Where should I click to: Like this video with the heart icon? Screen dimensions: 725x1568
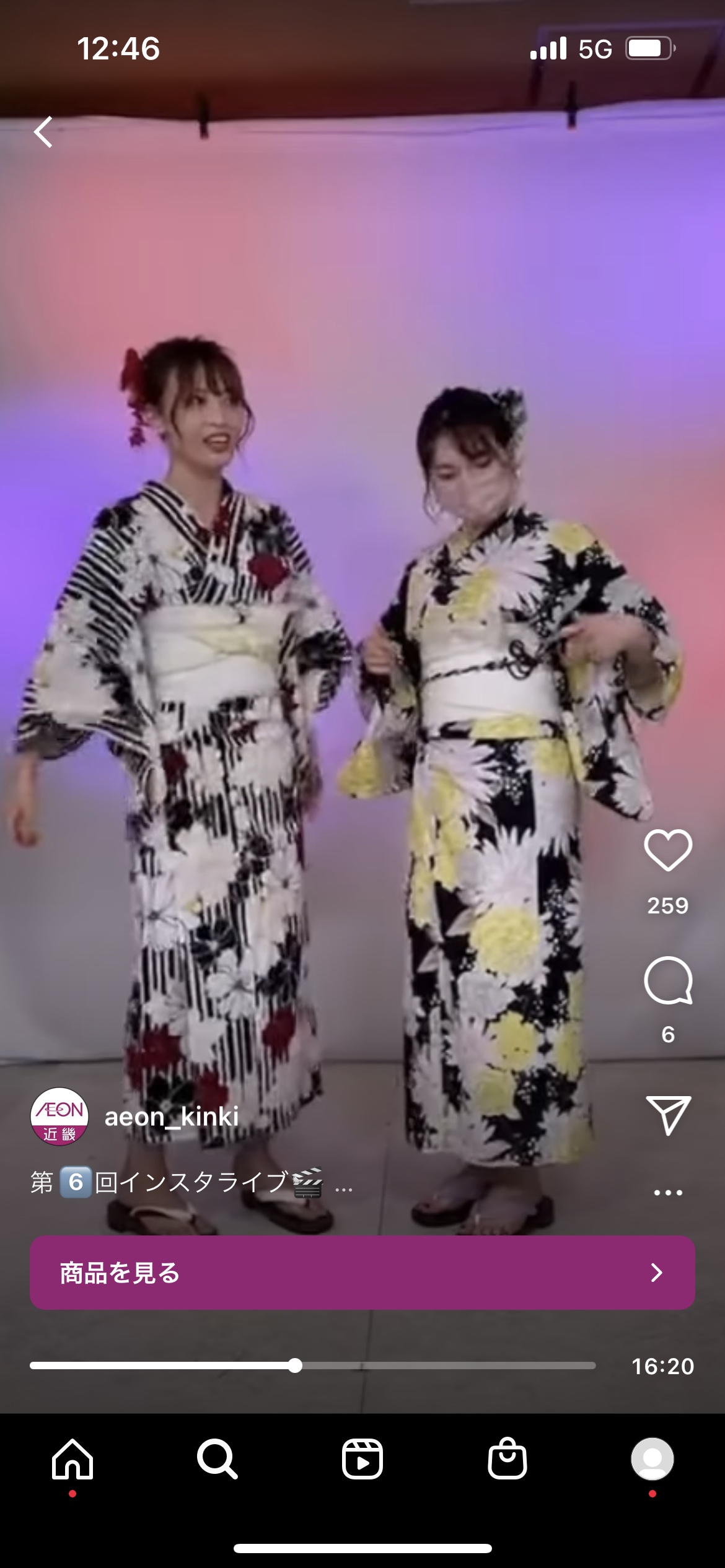click(x=668, y=850)
